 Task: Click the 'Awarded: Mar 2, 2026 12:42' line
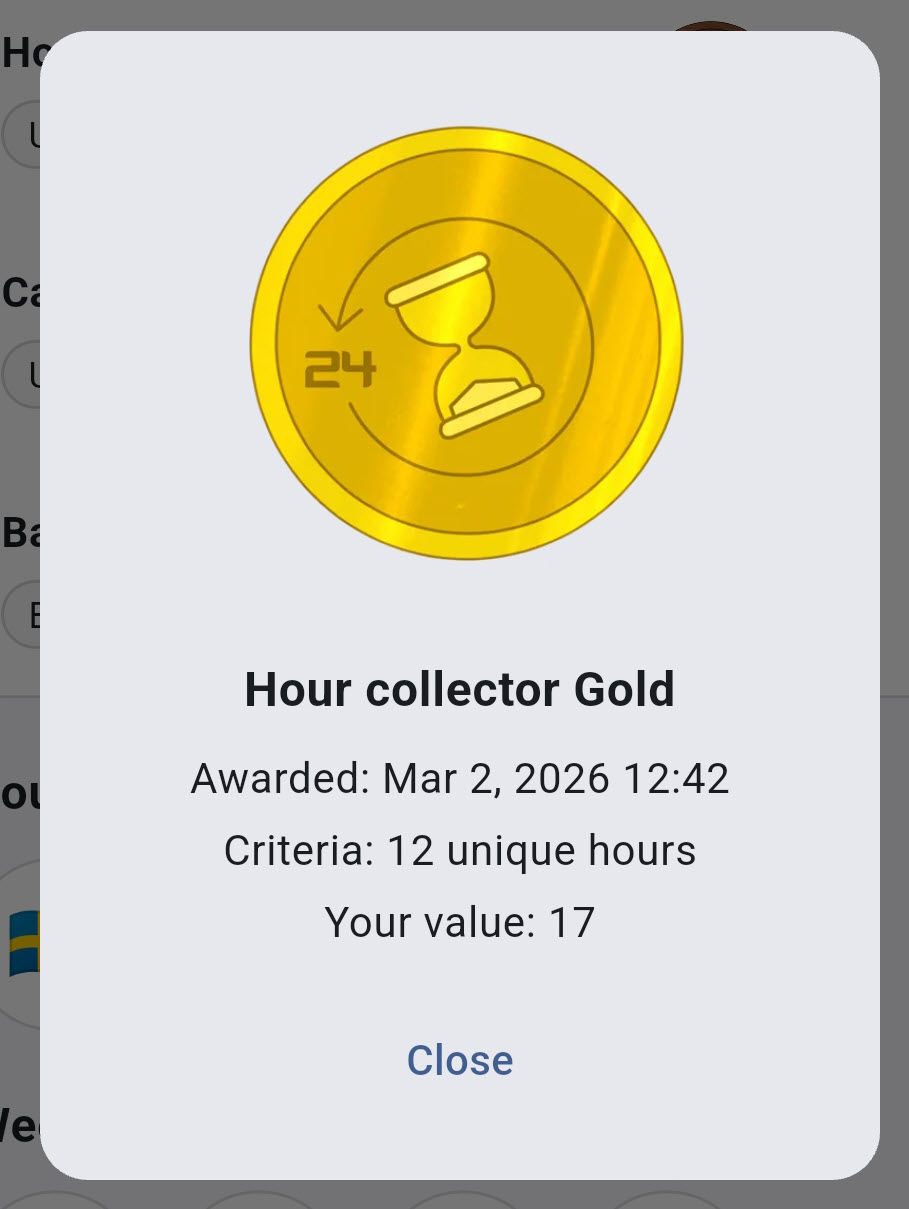point(459,778)
